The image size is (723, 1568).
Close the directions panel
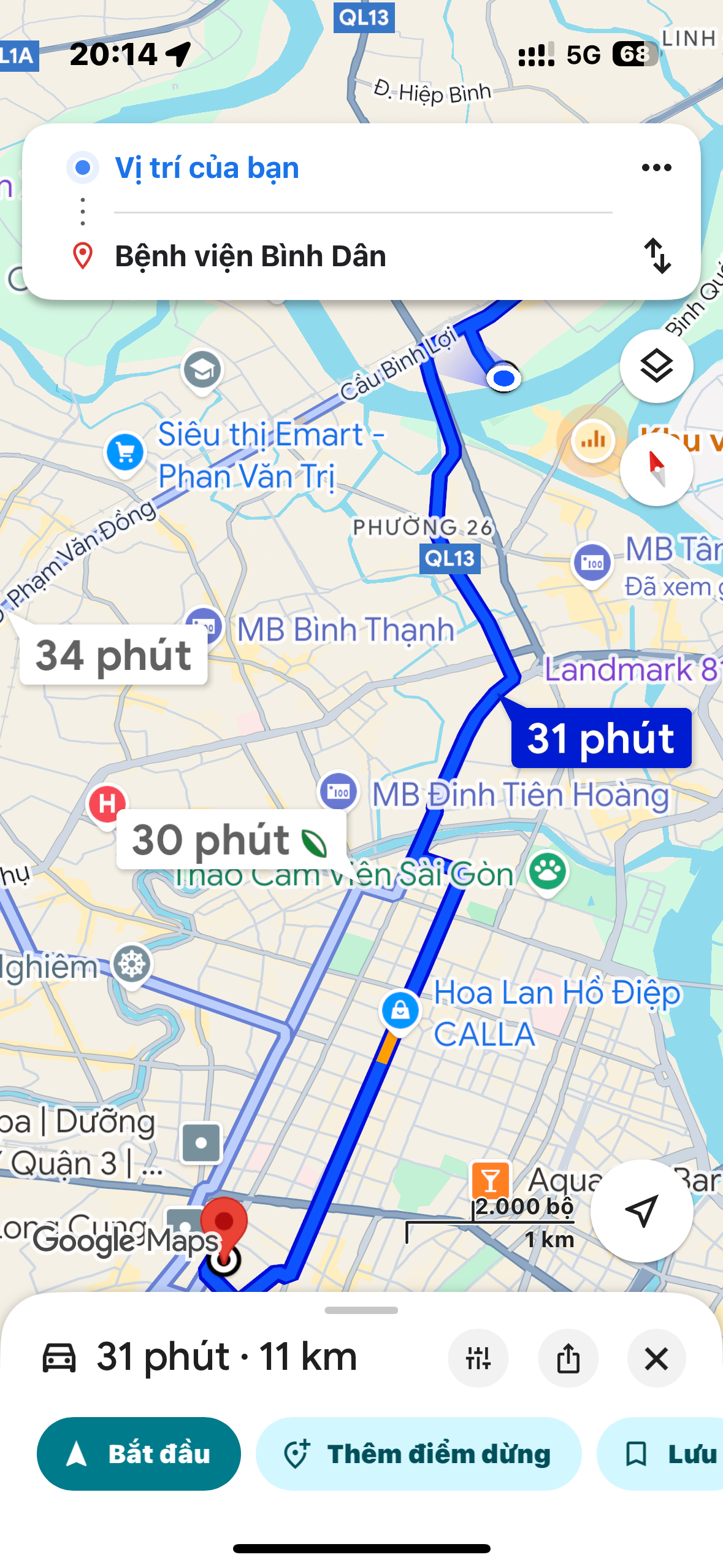click(x=656, y=1358)
